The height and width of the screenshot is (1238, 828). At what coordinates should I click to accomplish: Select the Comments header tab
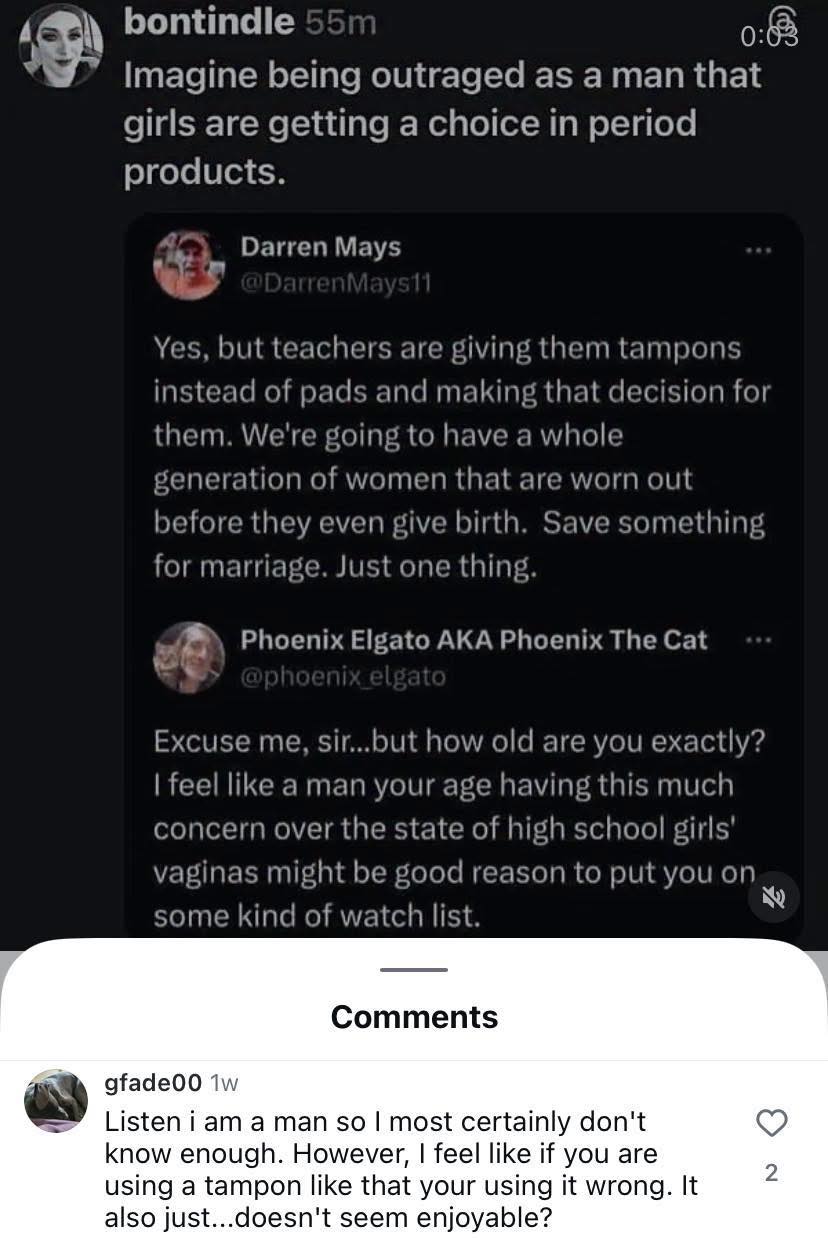point(413,1017)
